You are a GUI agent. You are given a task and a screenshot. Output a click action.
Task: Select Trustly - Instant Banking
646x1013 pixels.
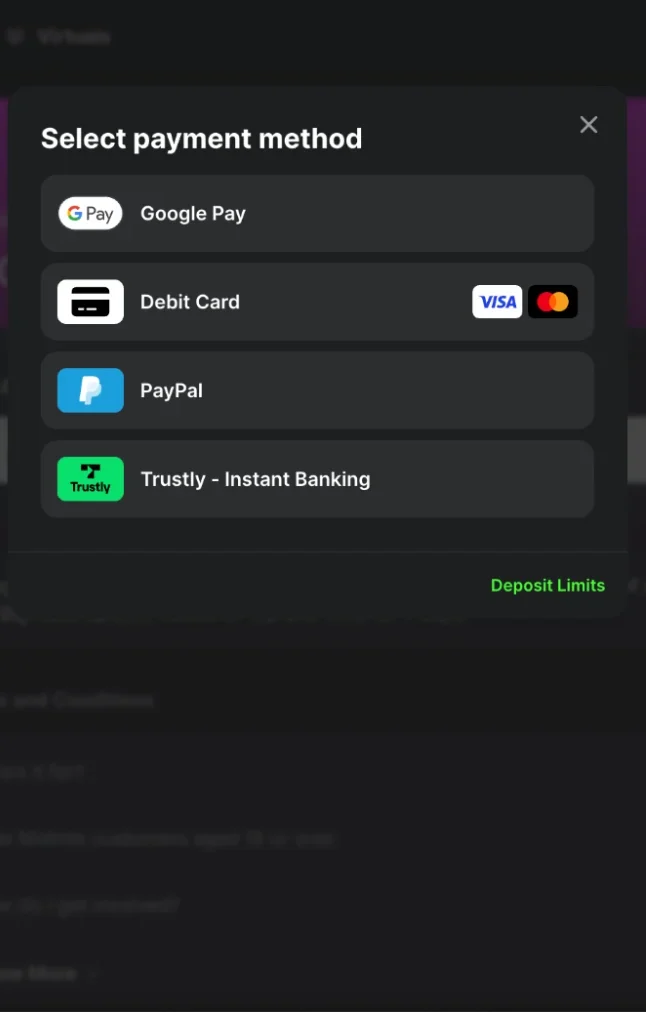point(317,479)
